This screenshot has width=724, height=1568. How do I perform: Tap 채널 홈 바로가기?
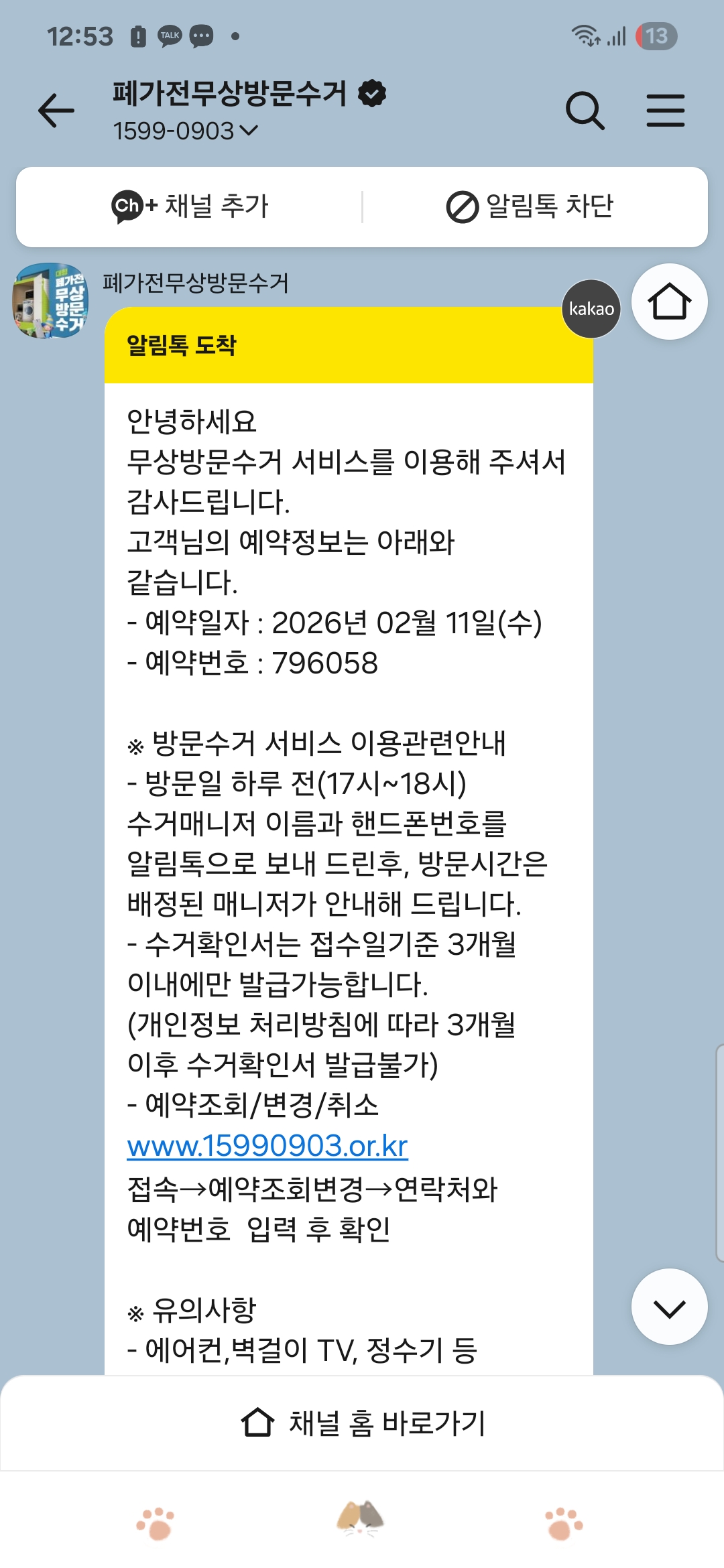(x=362, y=1423)
